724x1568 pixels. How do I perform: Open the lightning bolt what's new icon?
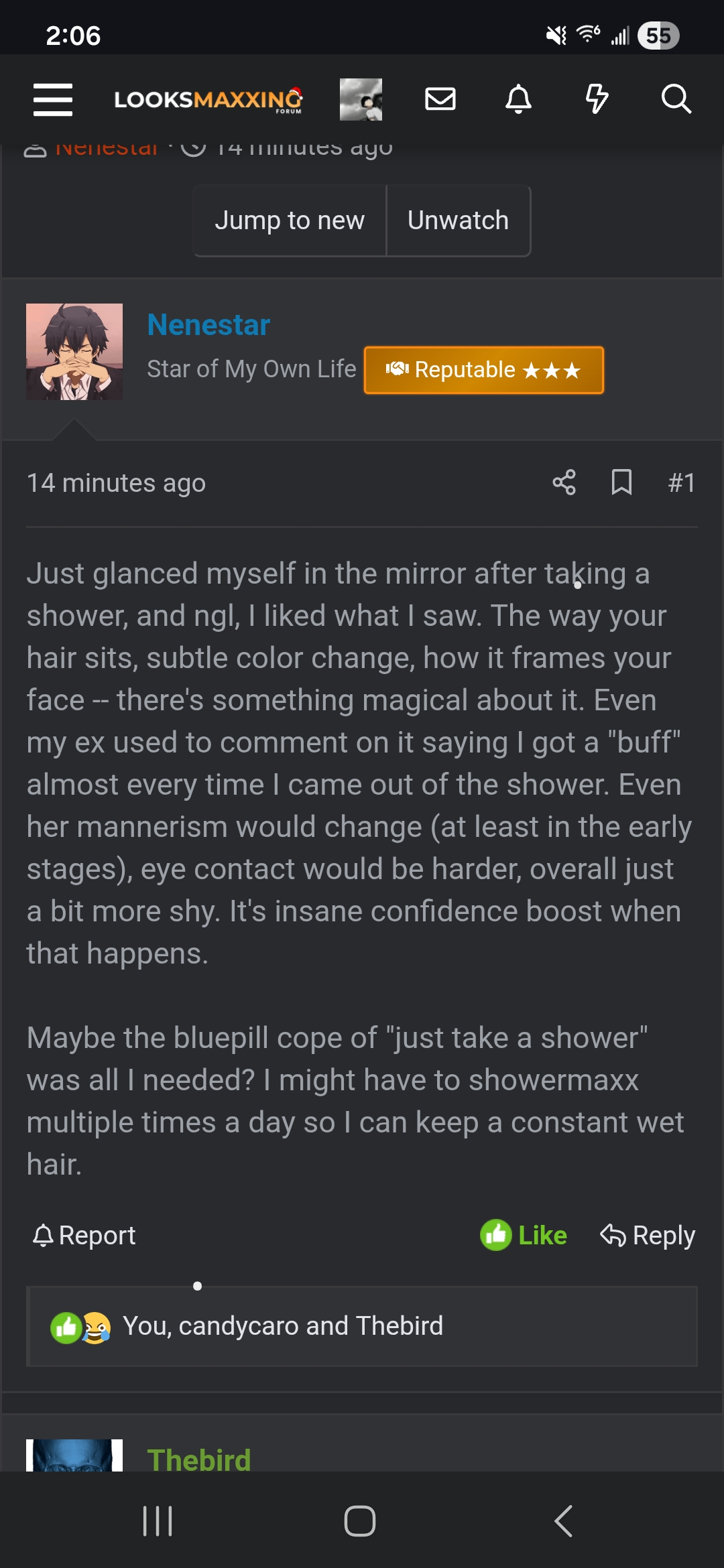597,99
